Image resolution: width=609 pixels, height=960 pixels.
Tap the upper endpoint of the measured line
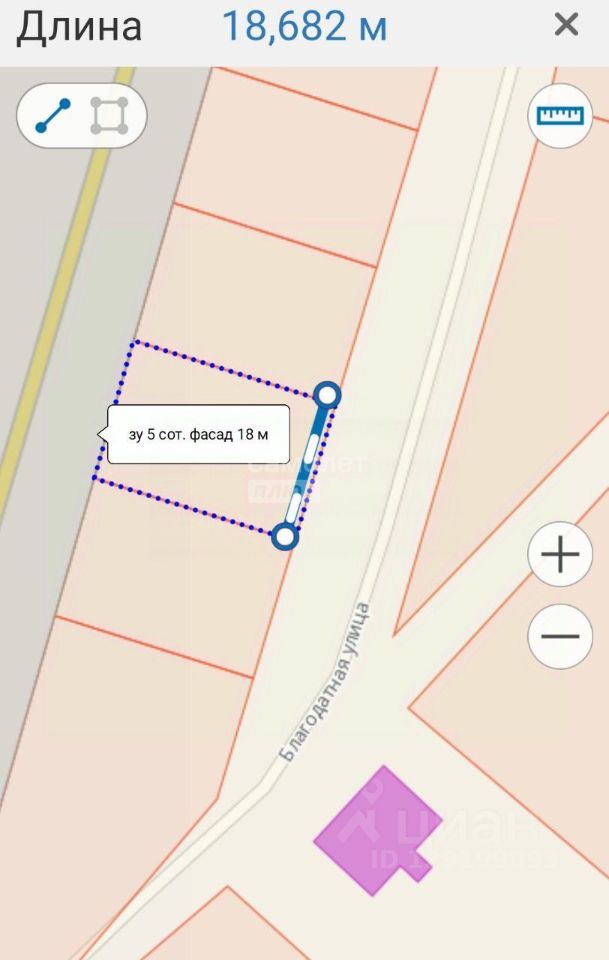coord(327,395)
